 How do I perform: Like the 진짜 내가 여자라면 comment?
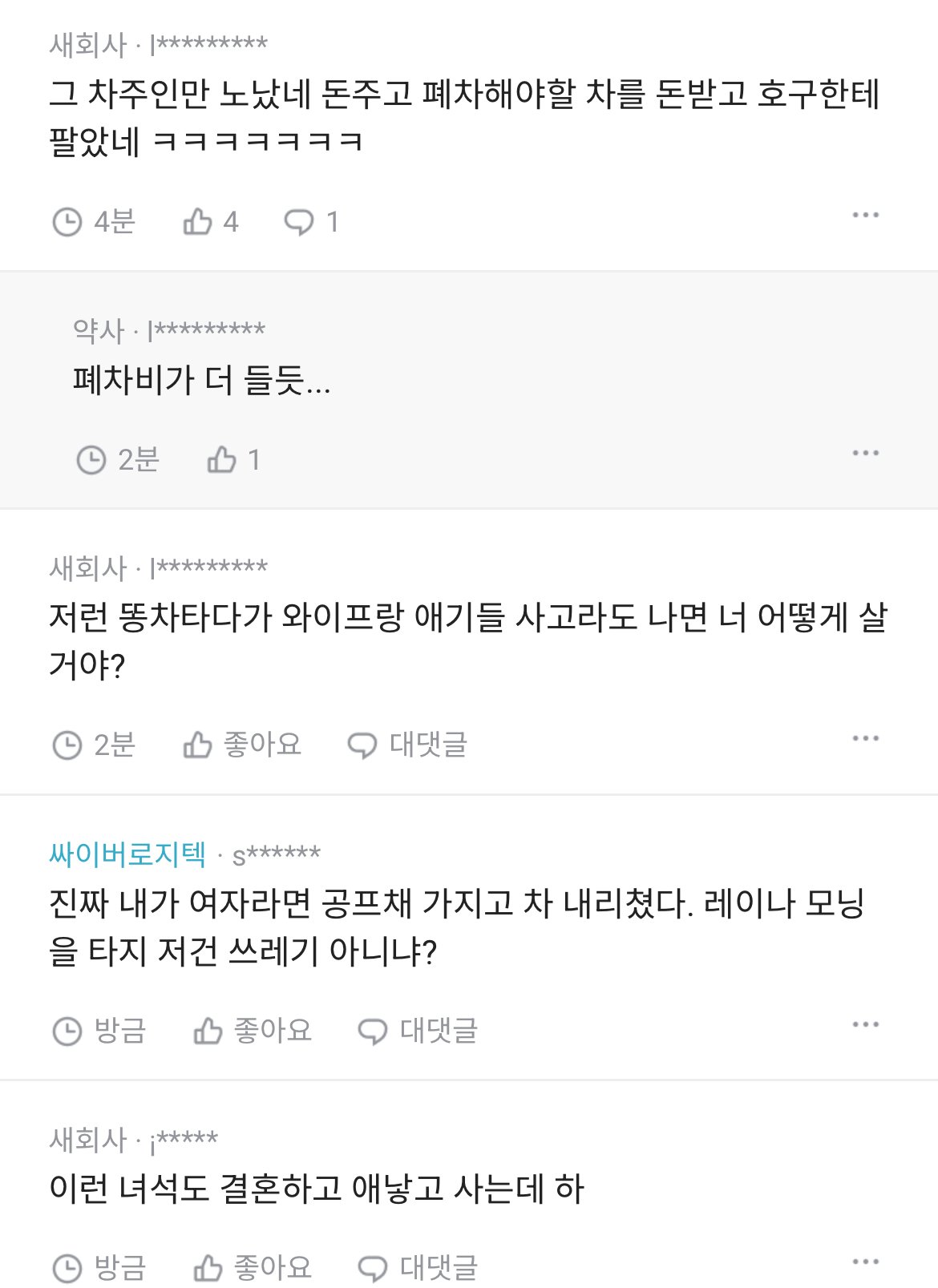point(253,1030)
